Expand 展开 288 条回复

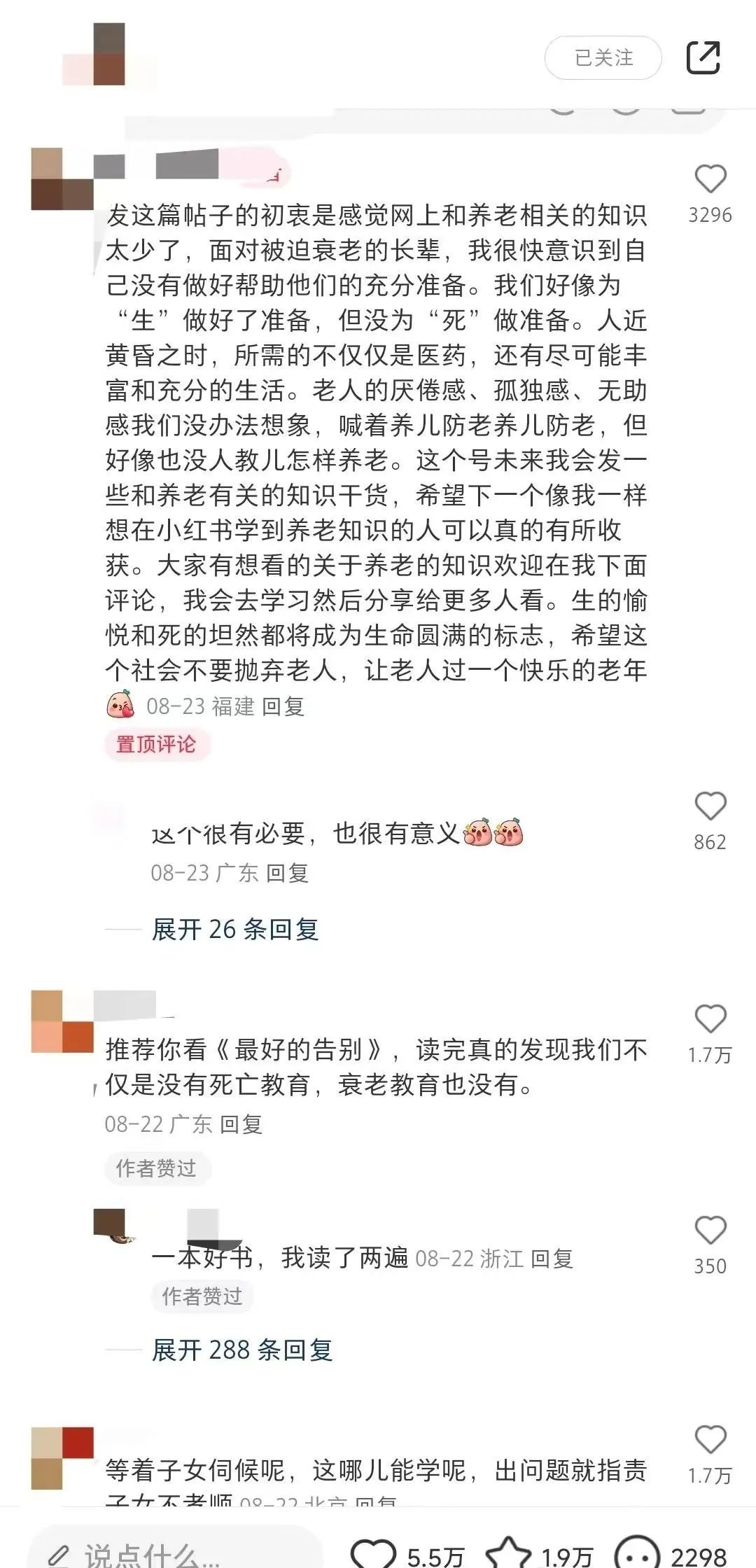(x=241, y=1350)
